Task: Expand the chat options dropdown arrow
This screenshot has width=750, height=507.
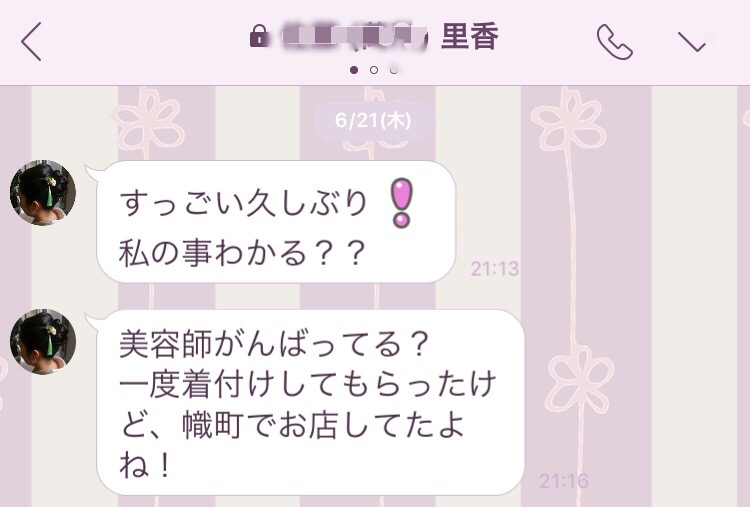Action: point(693,40)
